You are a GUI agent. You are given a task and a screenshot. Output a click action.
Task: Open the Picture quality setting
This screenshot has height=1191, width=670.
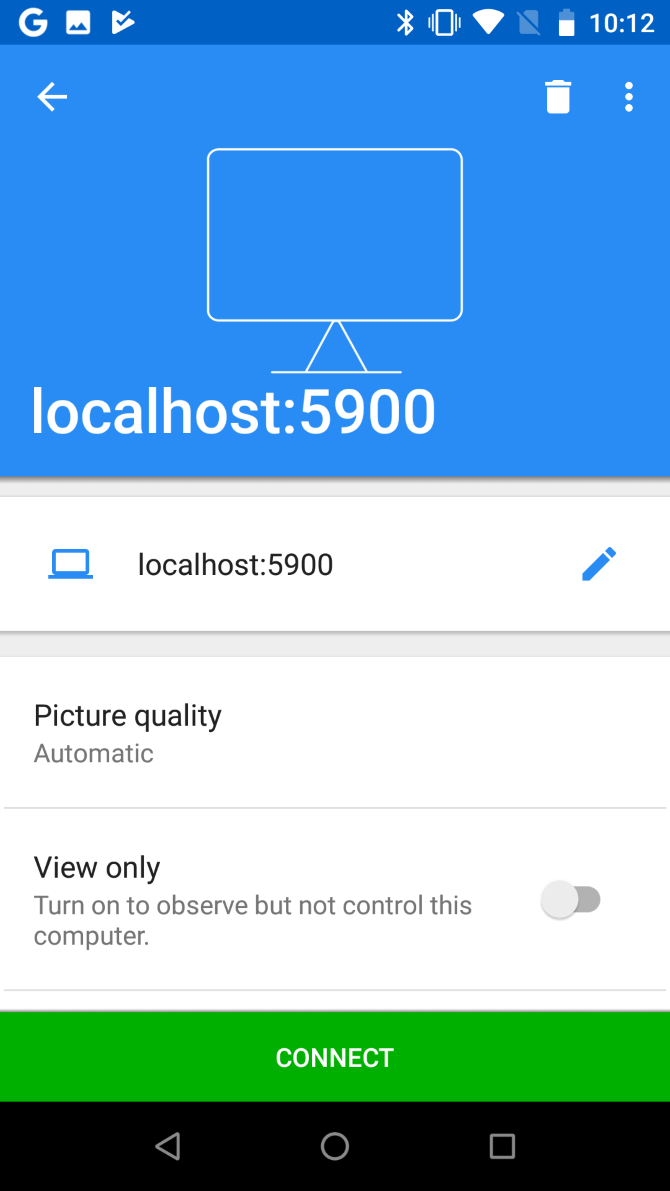[335, 733]
